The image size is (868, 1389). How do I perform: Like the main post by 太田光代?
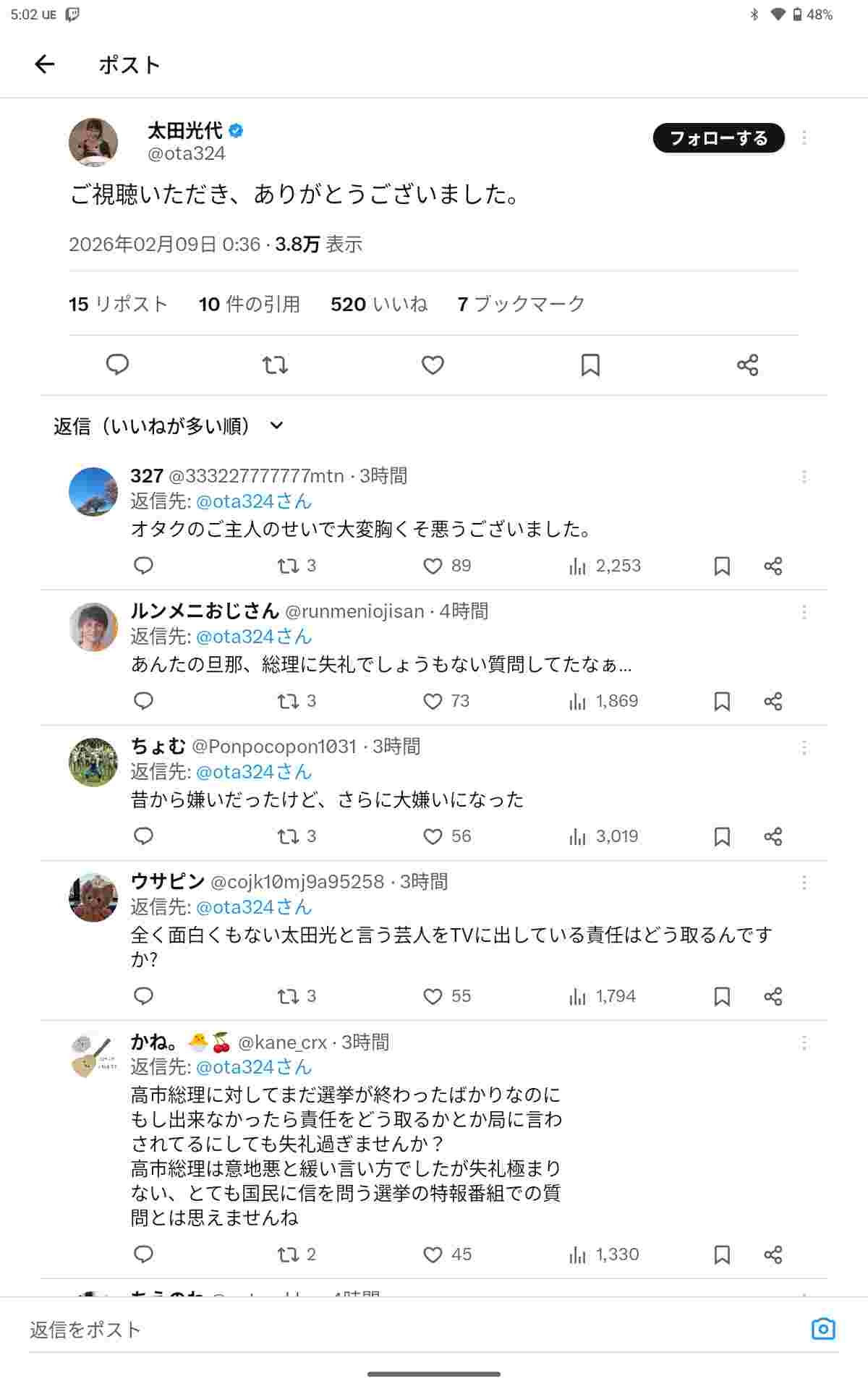pyautogui.click(x=433, y=365)
